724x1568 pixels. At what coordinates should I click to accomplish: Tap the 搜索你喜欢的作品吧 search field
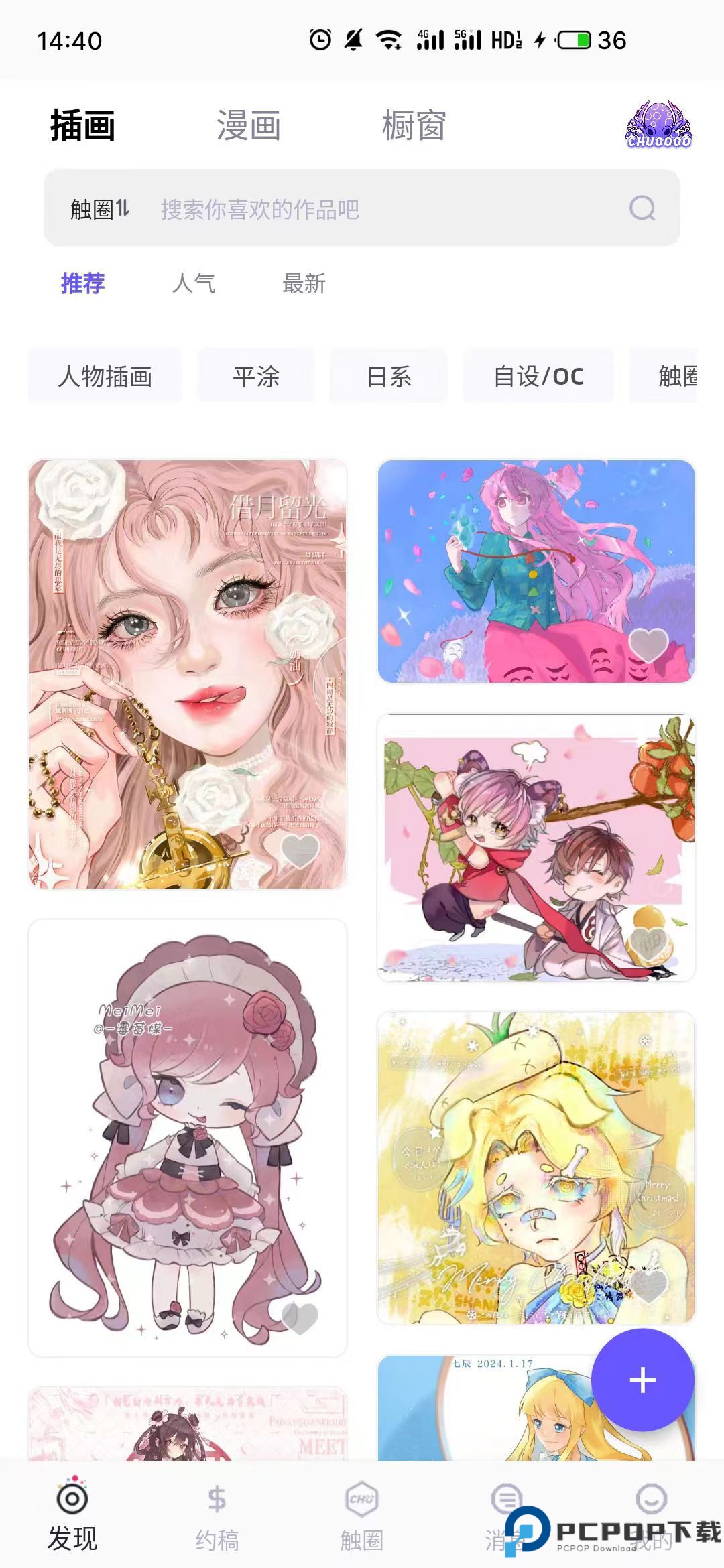(x=375, y=209)
